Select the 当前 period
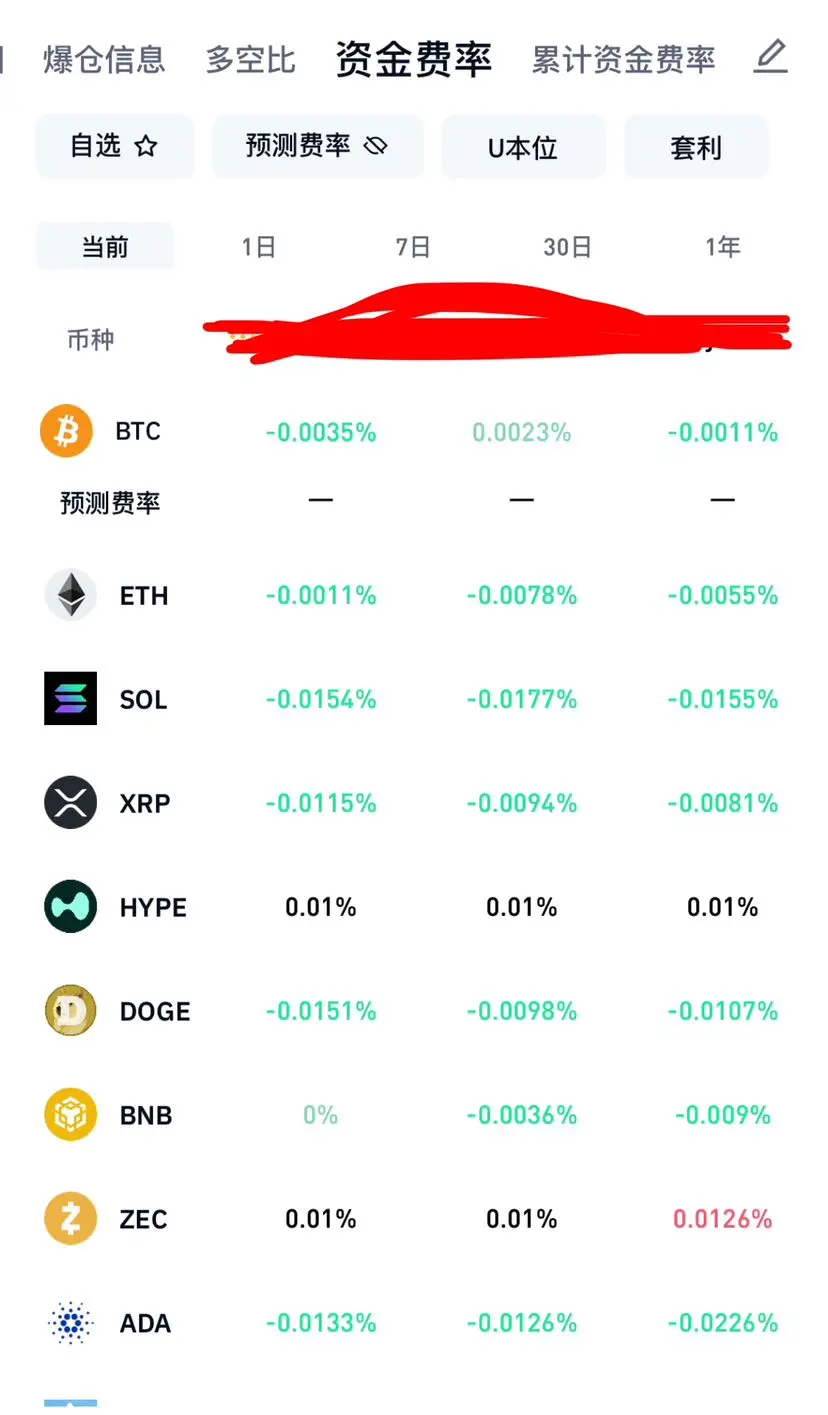Screen dimensions: 828x1415 (105, 247)
